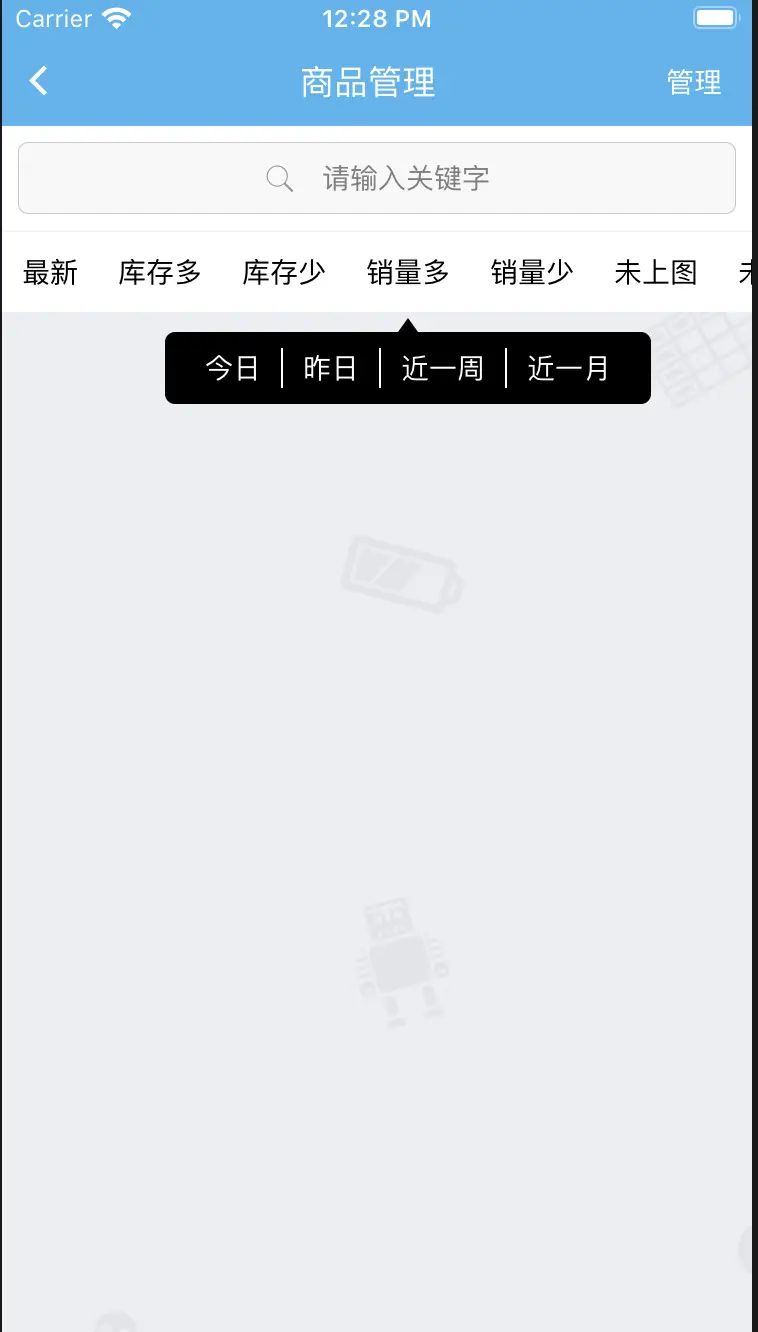
Task: Select 近一周 time range
Action: [443, 368]
